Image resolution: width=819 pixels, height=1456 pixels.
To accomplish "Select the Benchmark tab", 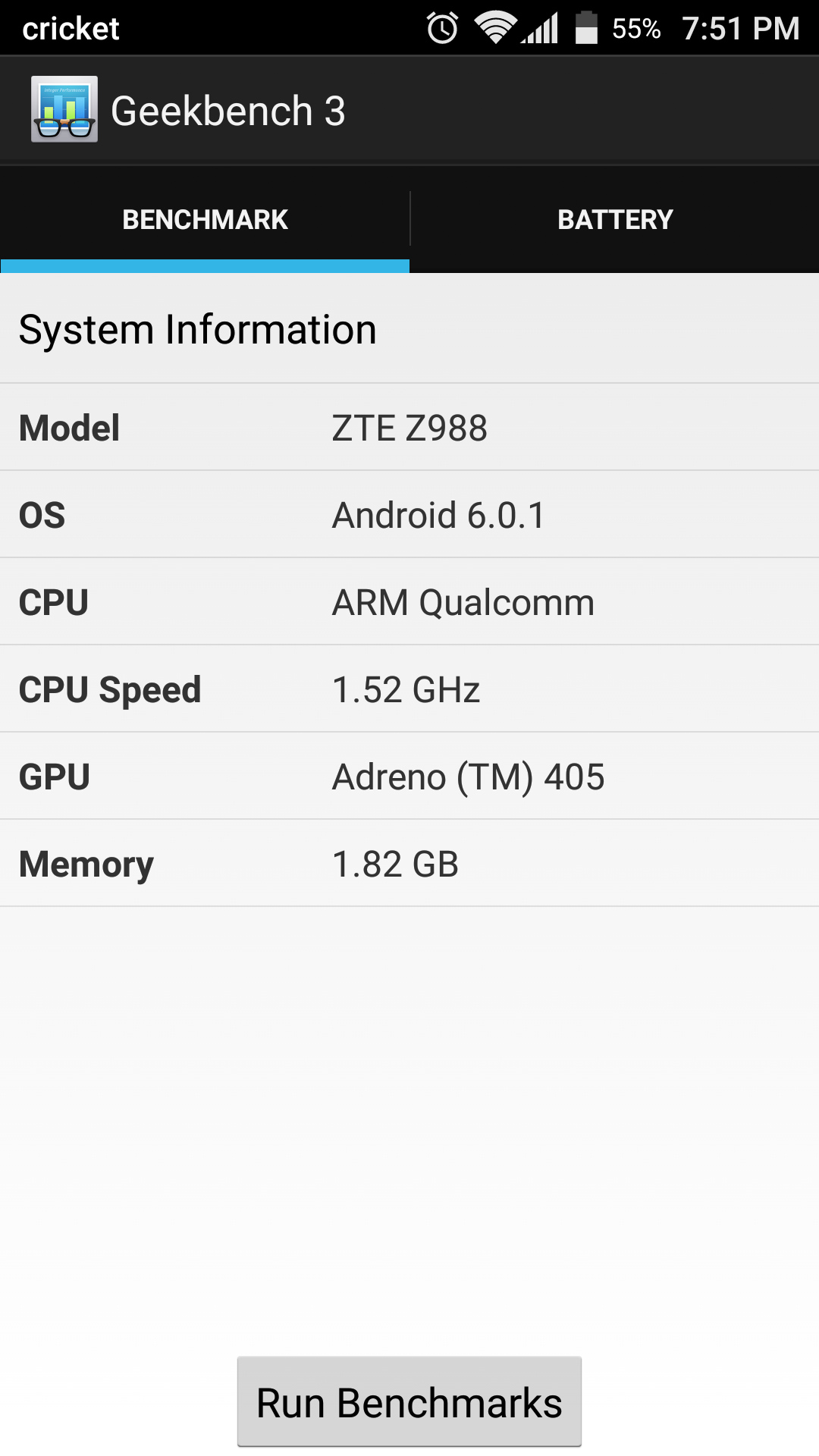I will [x=205, y=220].
